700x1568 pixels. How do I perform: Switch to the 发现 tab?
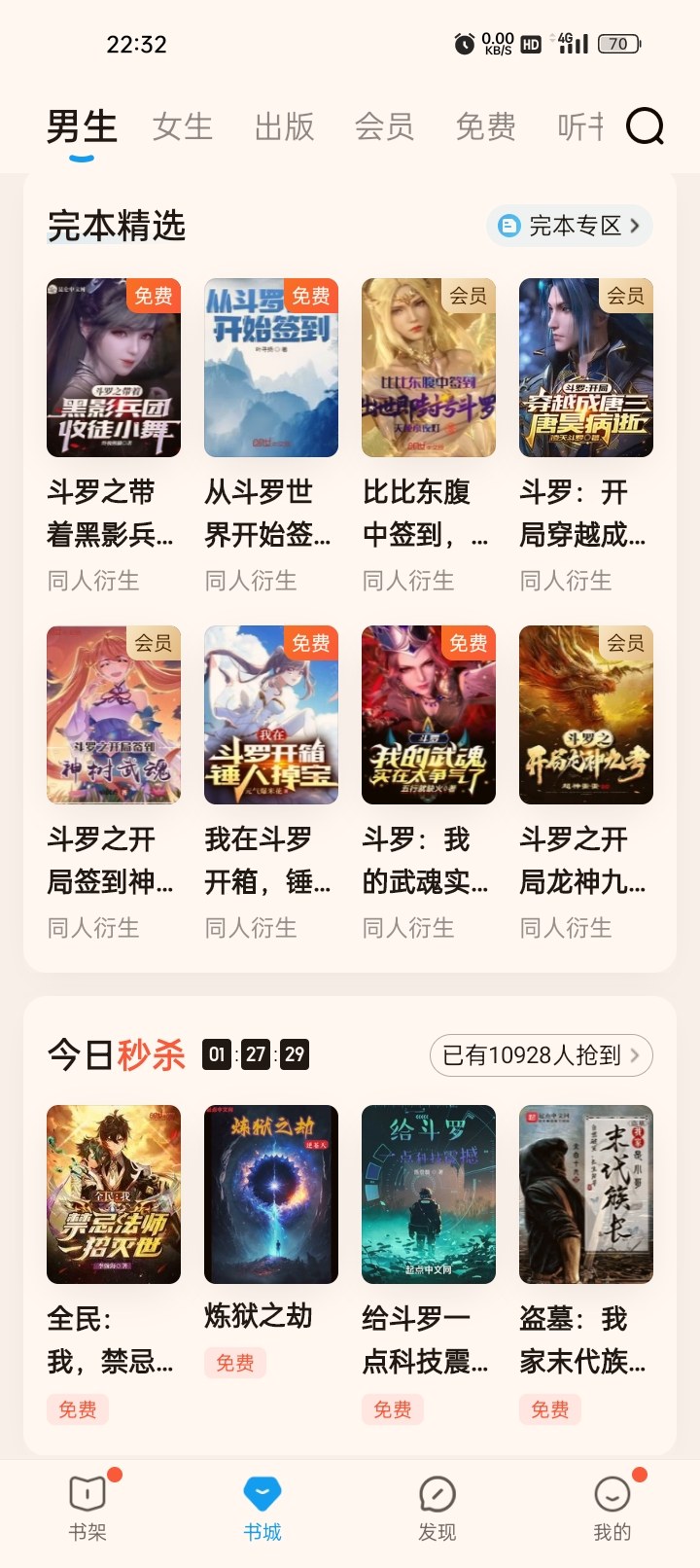coord(437,1508)
